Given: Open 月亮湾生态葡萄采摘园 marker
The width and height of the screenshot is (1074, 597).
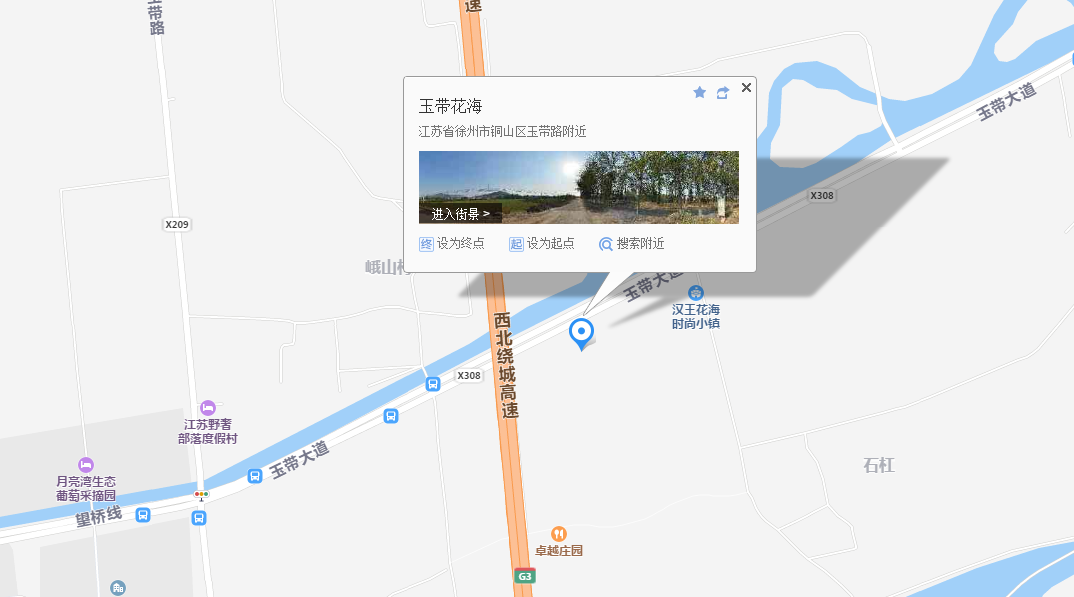Looking at the screenshot, I should [x=86, y=465].
